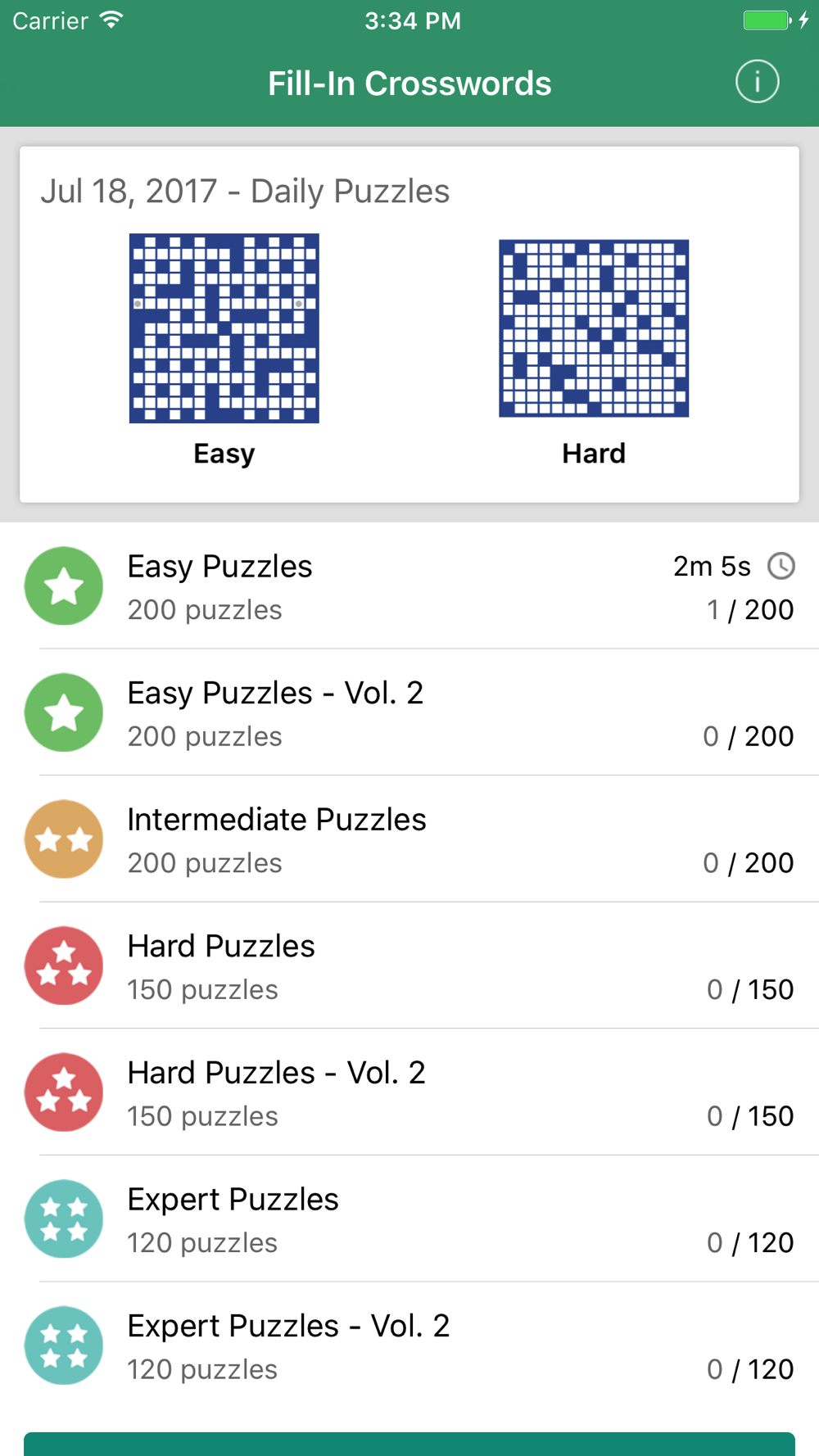Open the info icon in header

tap(757, 82)
